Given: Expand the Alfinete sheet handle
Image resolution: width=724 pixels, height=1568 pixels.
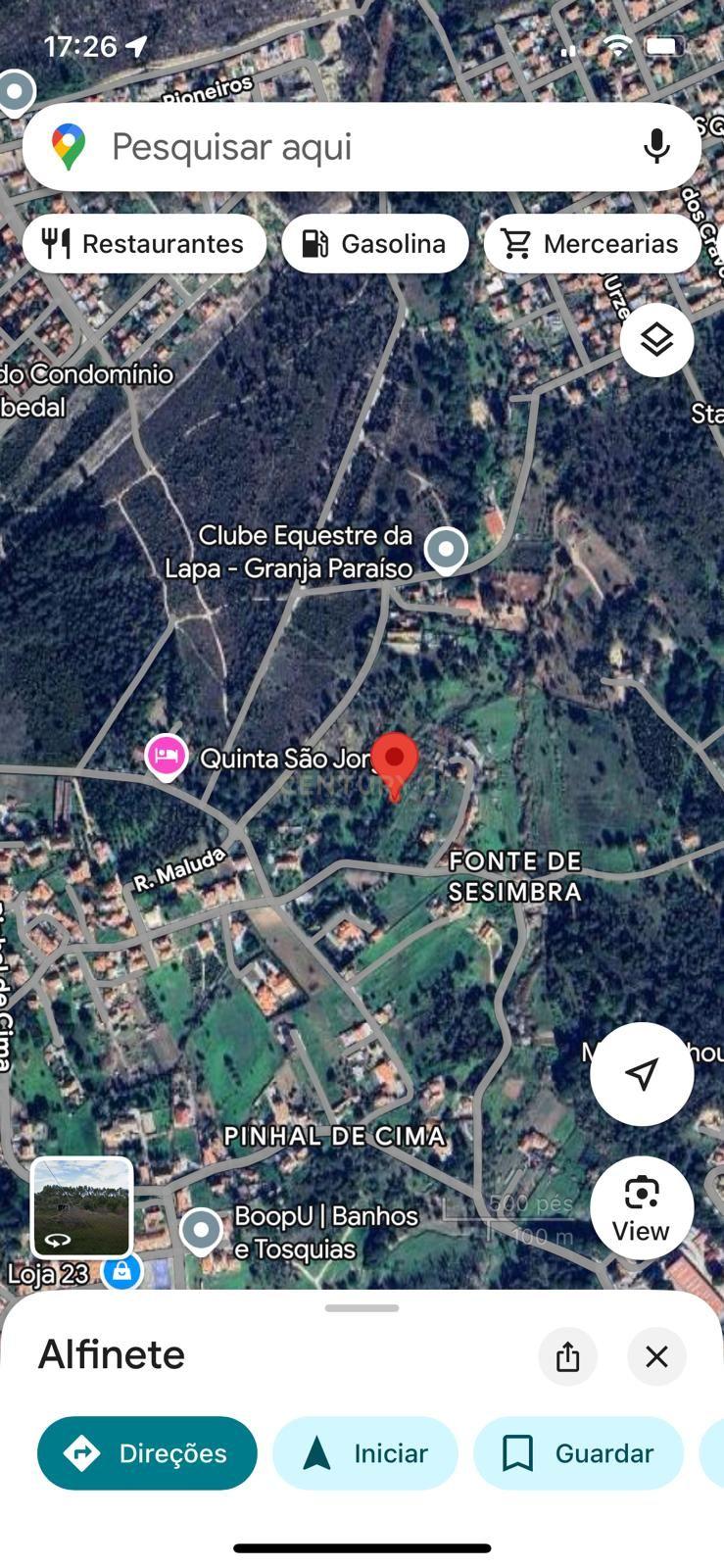Looking at the screenshot, I should pos(362,1308).
